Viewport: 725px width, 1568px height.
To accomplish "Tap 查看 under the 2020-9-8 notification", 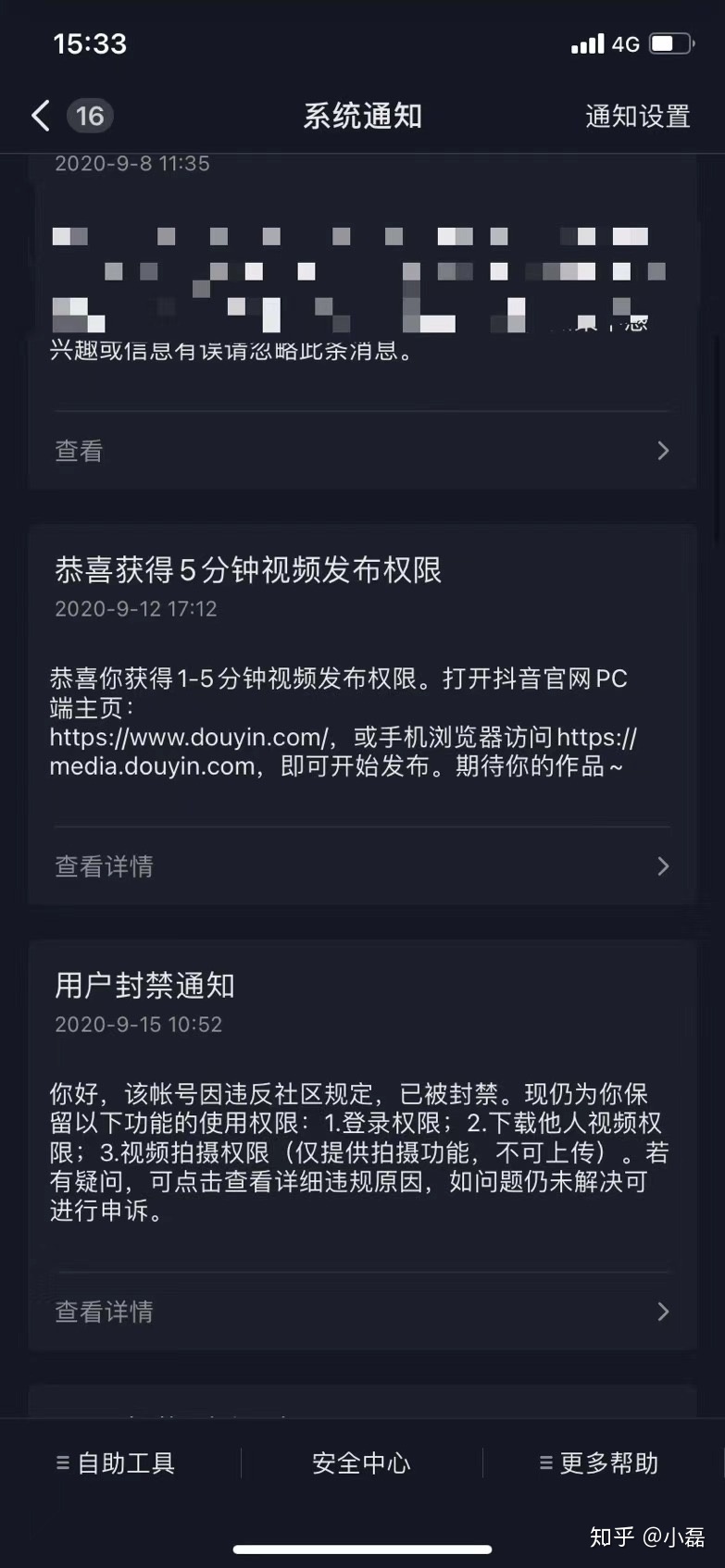I will 361,451.
